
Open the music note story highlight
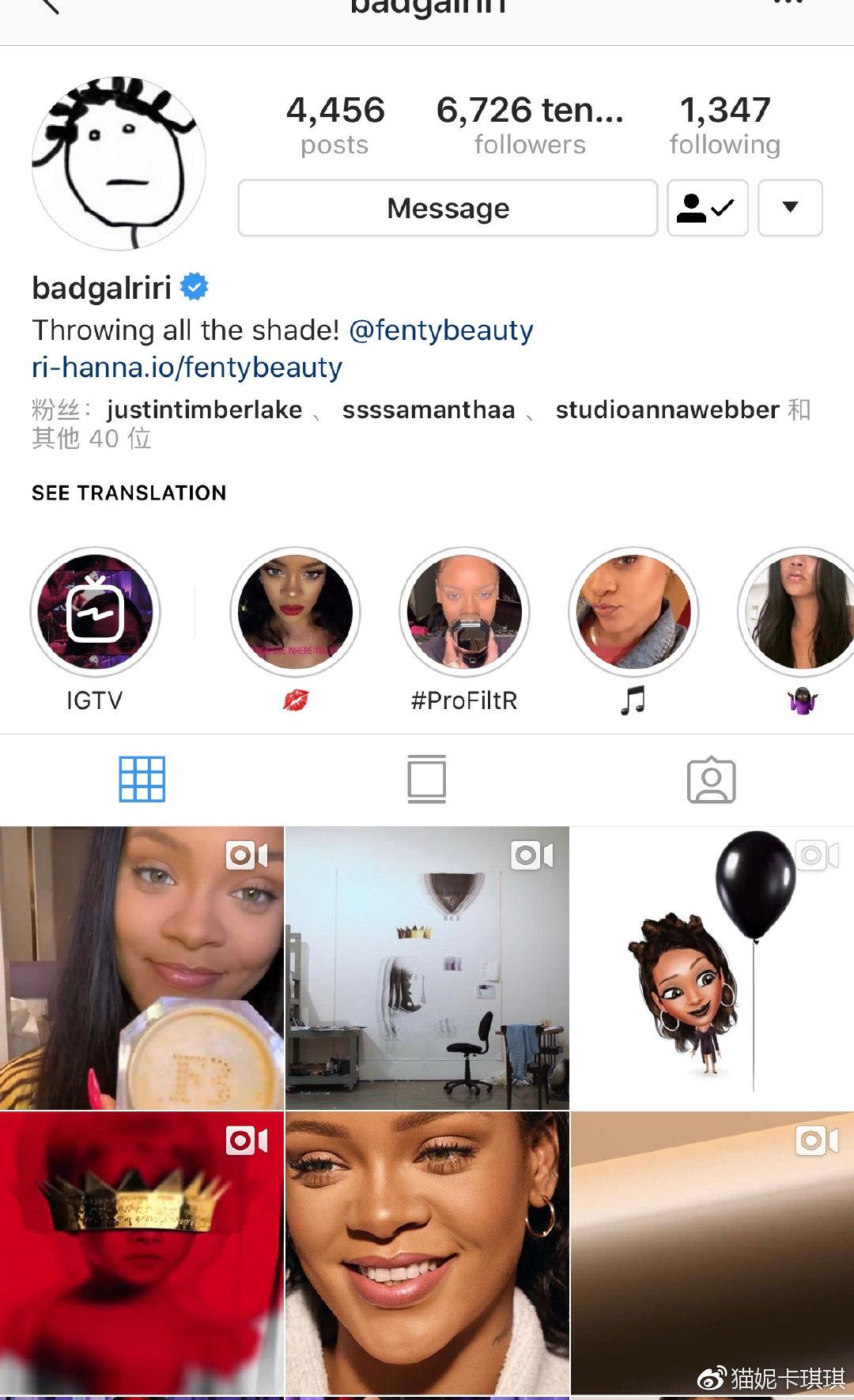(633, 613)
